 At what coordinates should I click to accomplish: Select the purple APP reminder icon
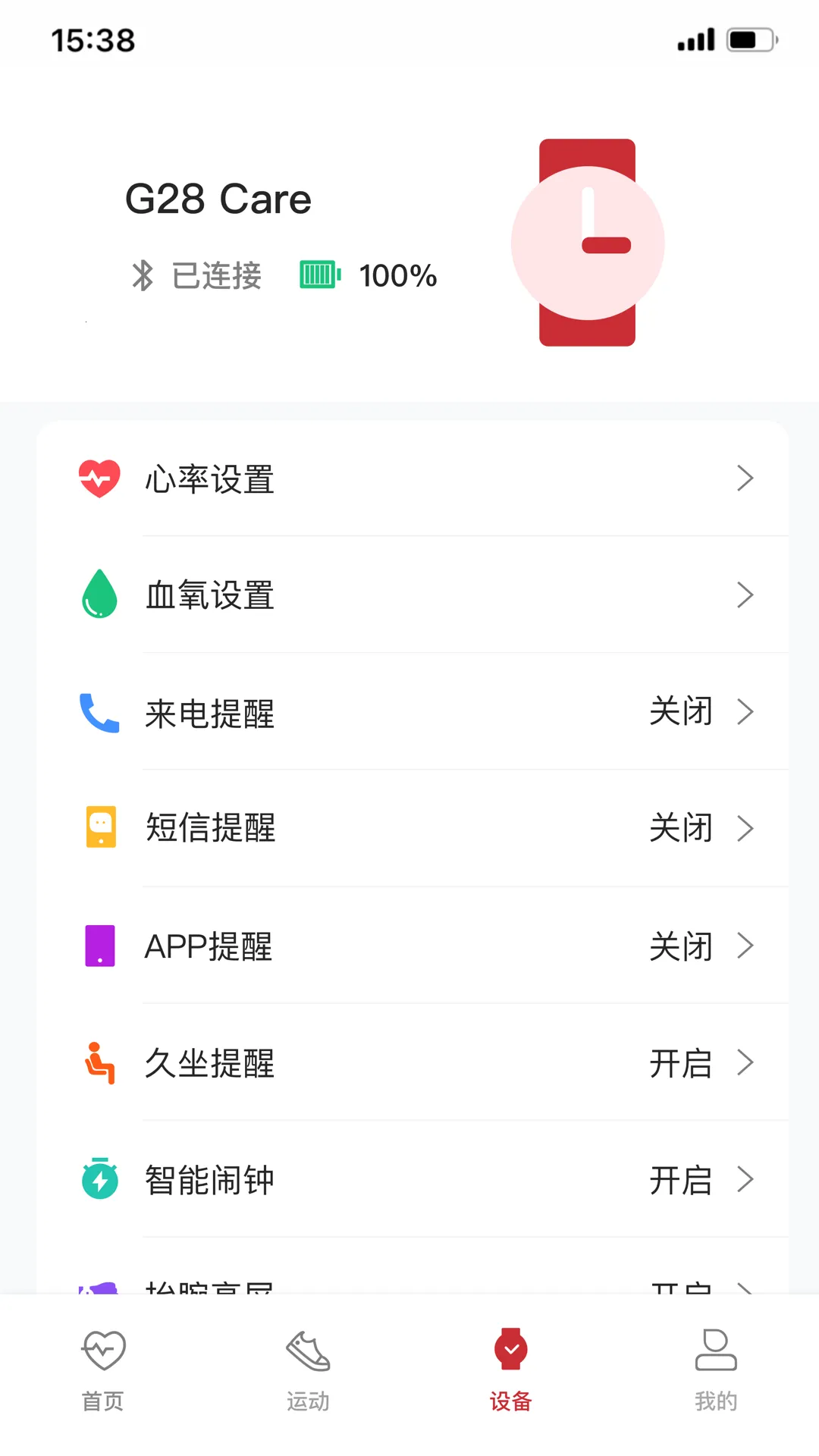click(x=99, y=946)
